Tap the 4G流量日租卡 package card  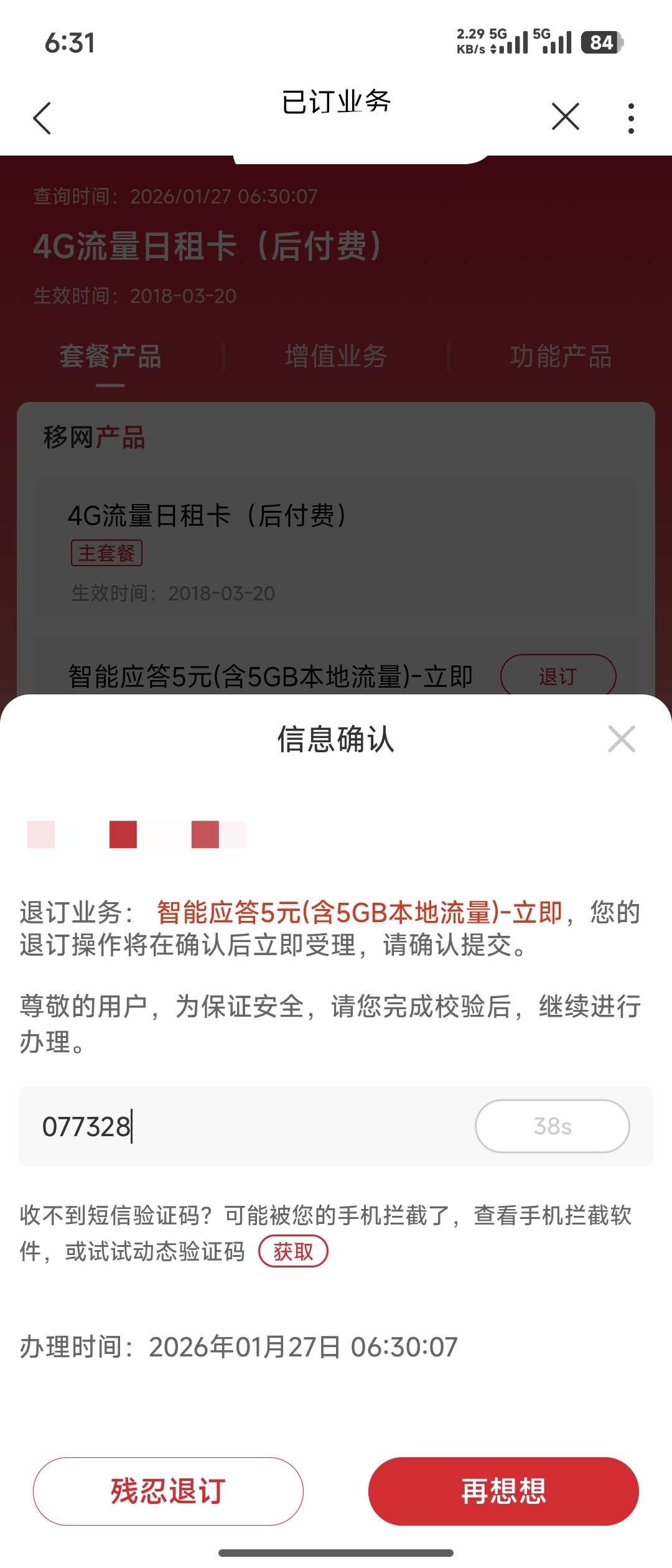[208, 515]
